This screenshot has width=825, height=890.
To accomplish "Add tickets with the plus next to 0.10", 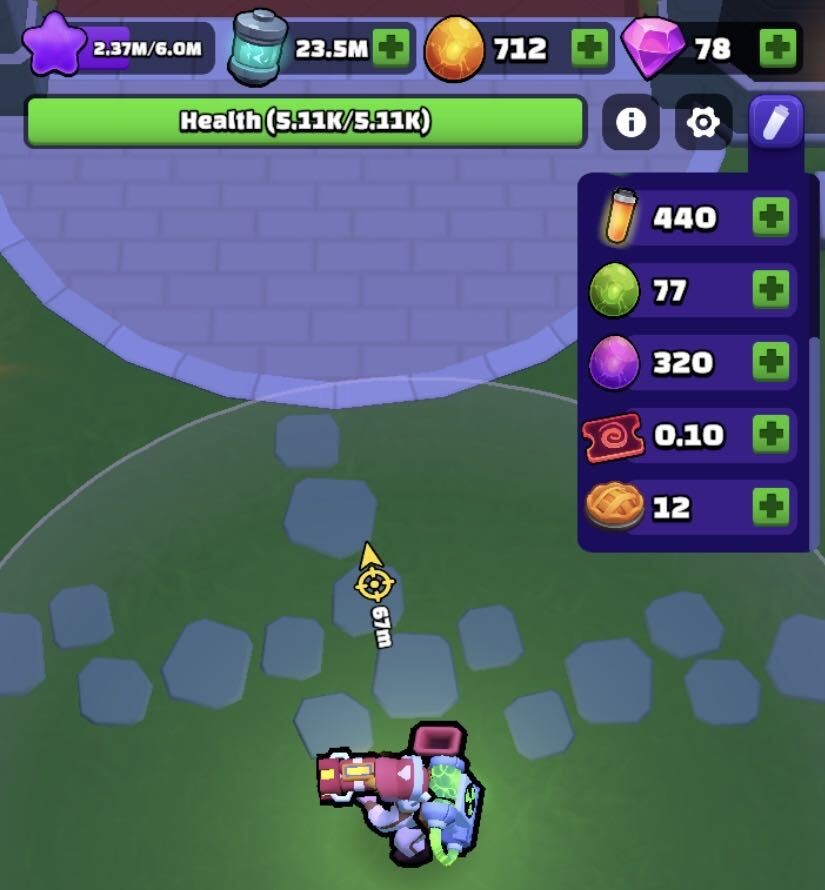I will (770, 434).
